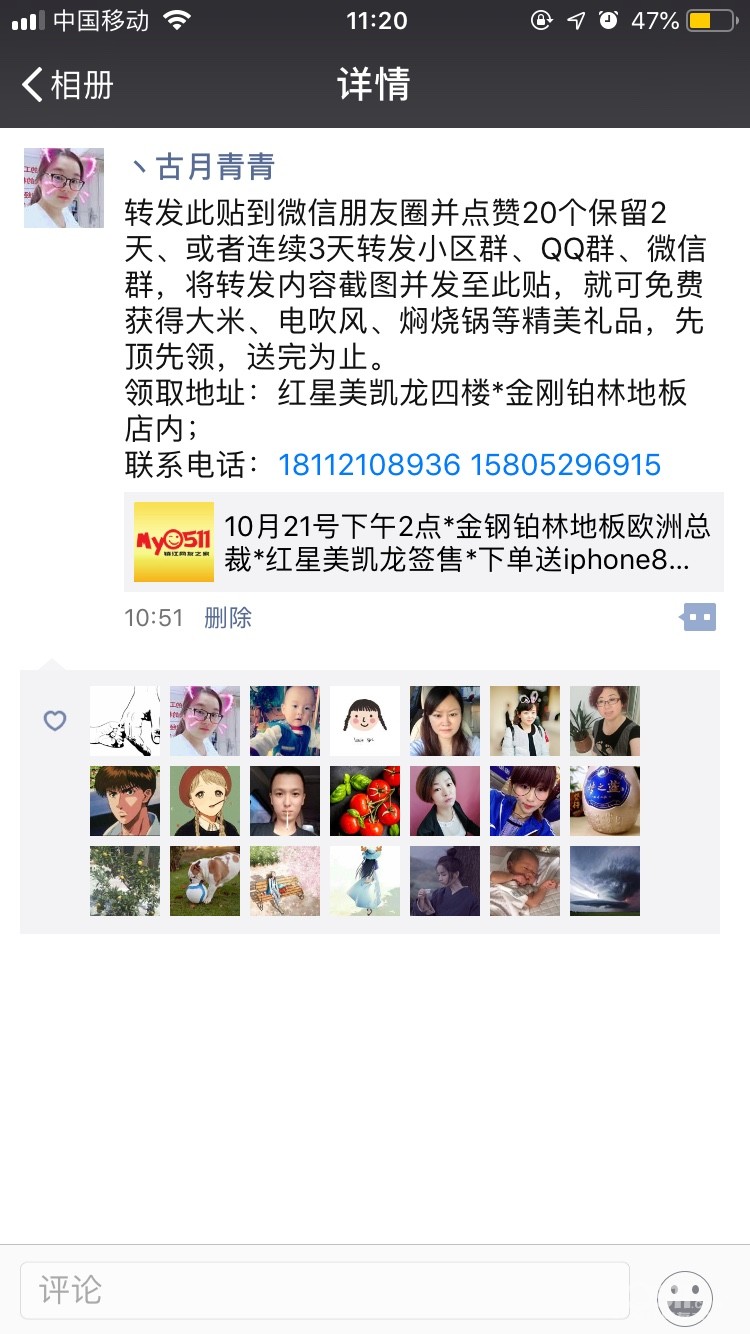Call the phone number 18112108936
Image resolution: width=750 pixels, height=1334 pixels.
click(x=369, y=465)
